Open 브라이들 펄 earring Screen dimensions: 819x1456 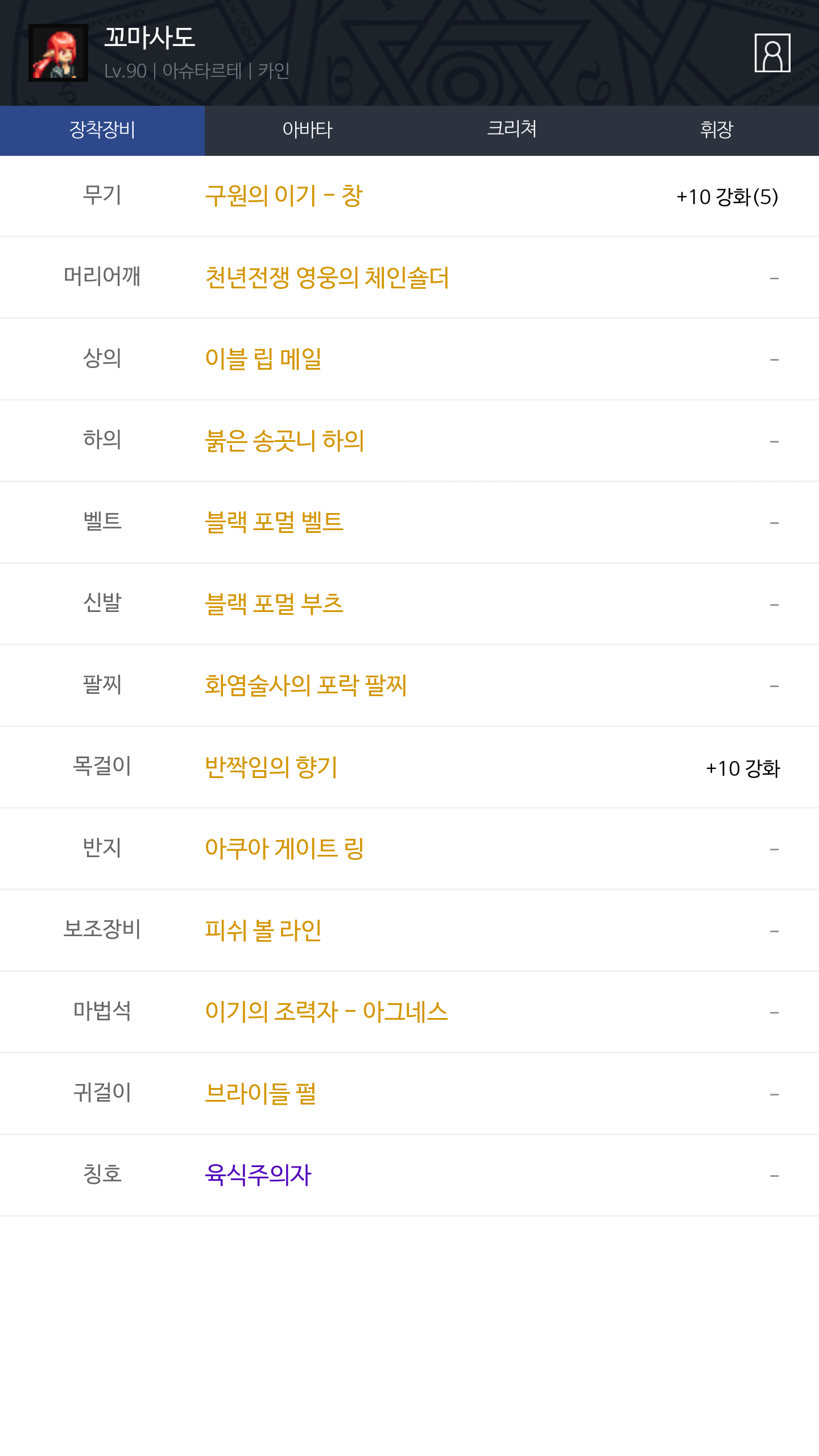[260, 1093]
